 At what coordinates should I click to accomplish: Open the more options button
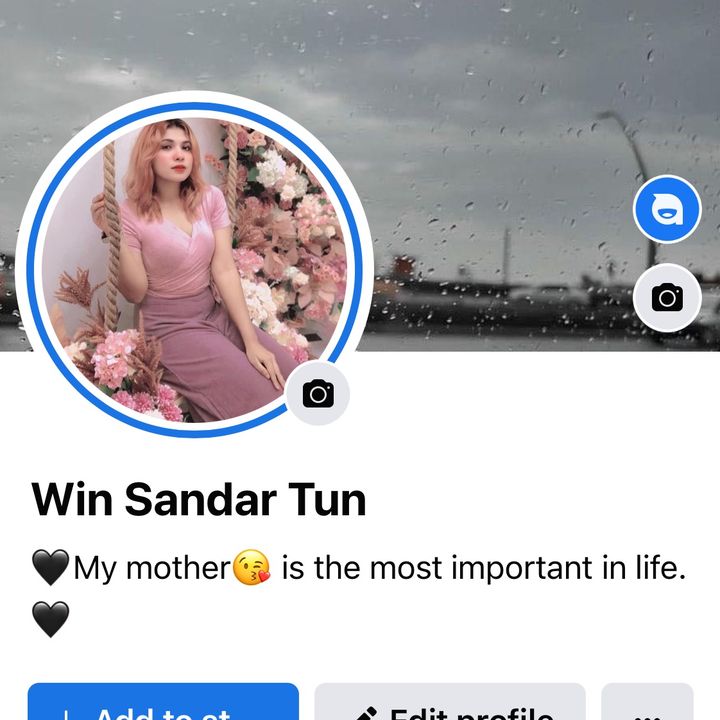[647, 704]
